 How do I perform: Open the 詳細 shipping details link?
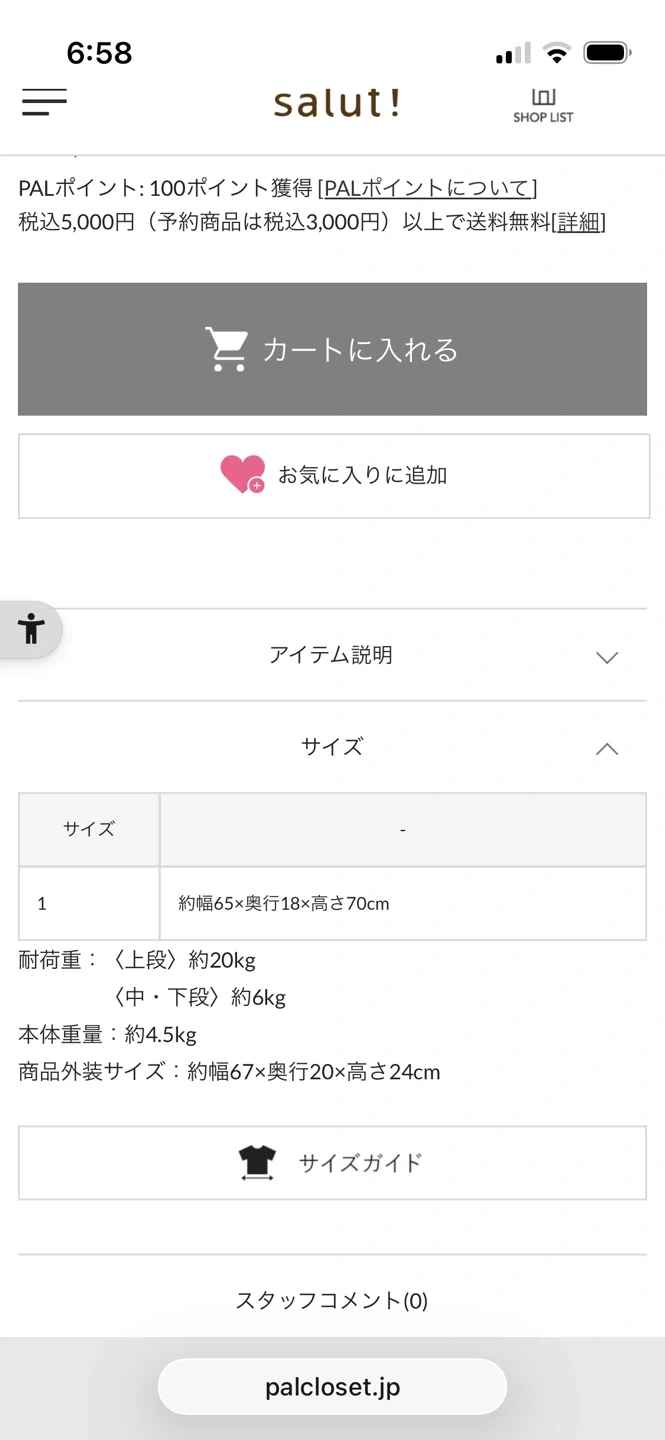click(x=579, y=222)
